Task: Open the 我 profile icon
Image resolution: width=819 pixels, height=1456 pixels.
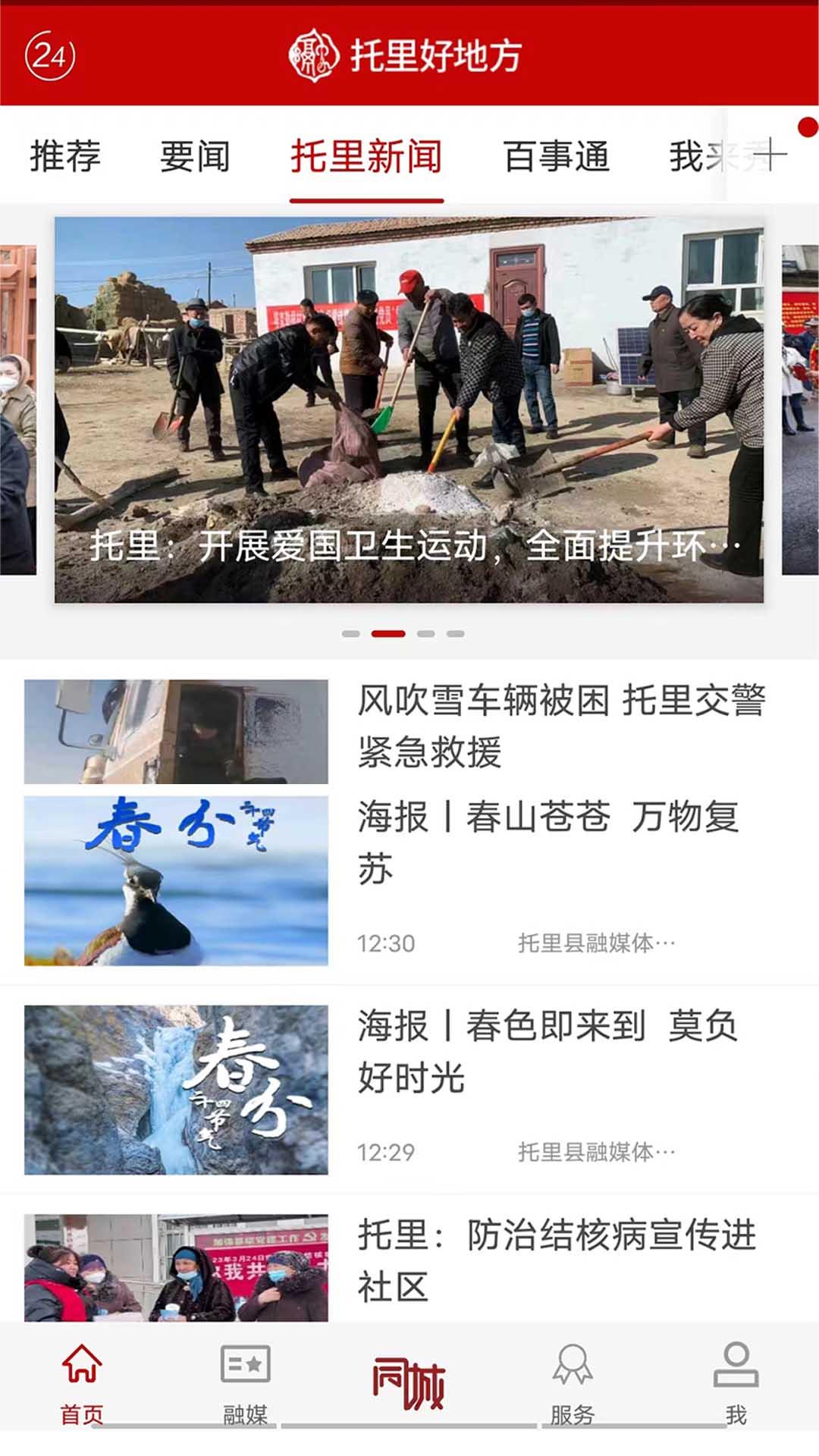Action: coord(734,1388)
